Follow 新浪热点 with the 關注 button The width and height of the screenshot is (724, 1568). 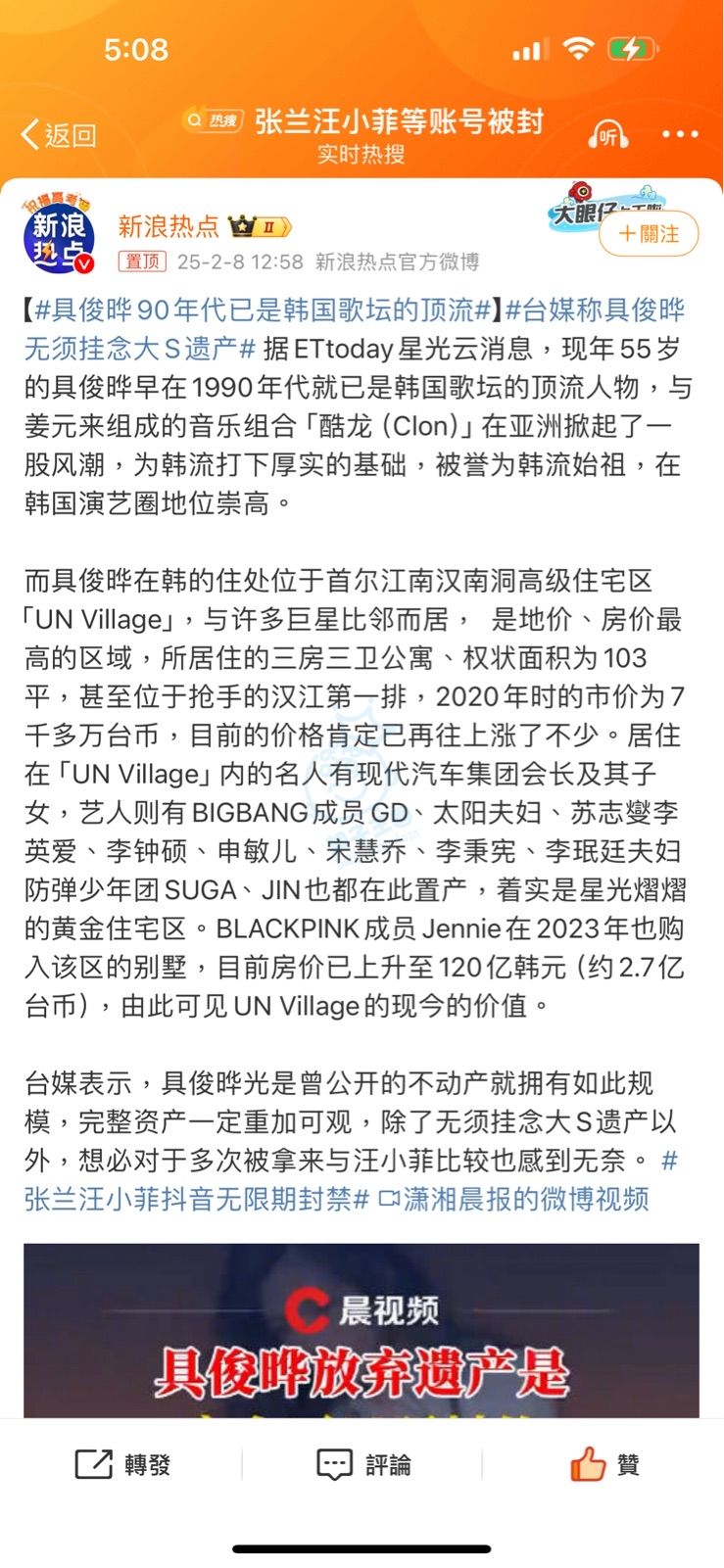648,234
